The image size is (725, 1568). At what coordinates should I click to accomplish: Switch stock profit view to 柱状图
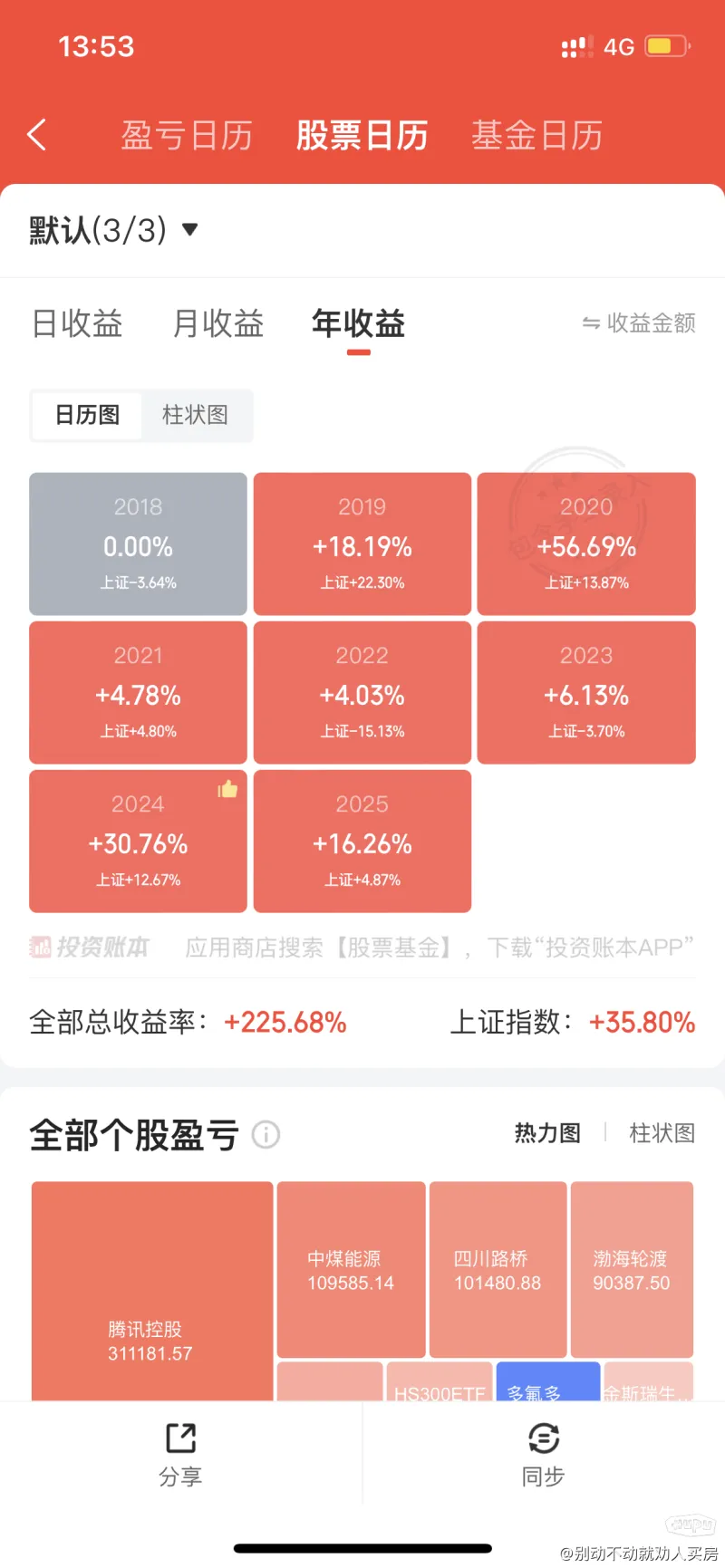[662, 1133]
